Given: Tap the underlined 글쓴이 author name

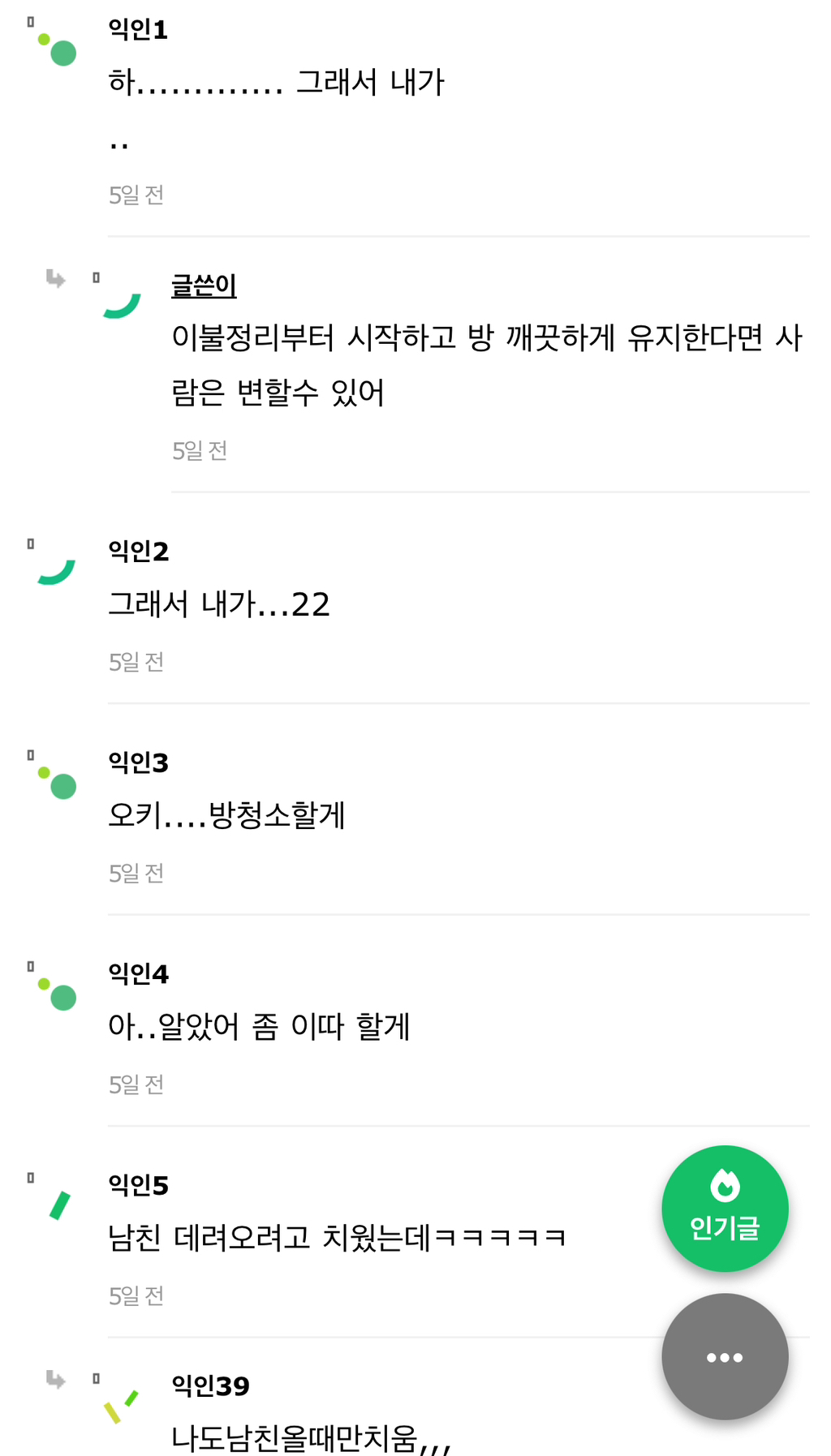Looking at the screenshot, I should [204, 286].
